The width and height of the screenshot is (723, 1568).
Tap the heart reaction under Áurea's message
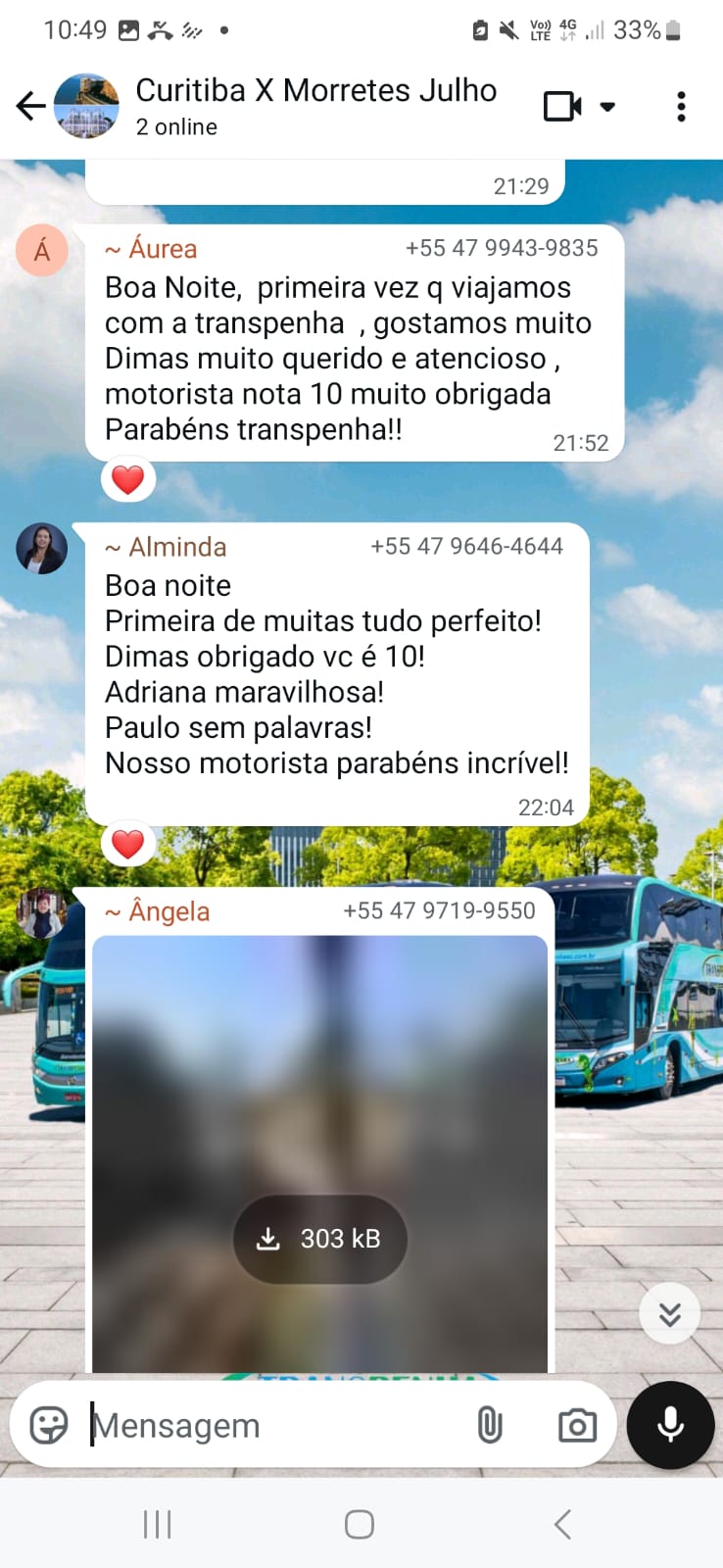click(128, 479)
